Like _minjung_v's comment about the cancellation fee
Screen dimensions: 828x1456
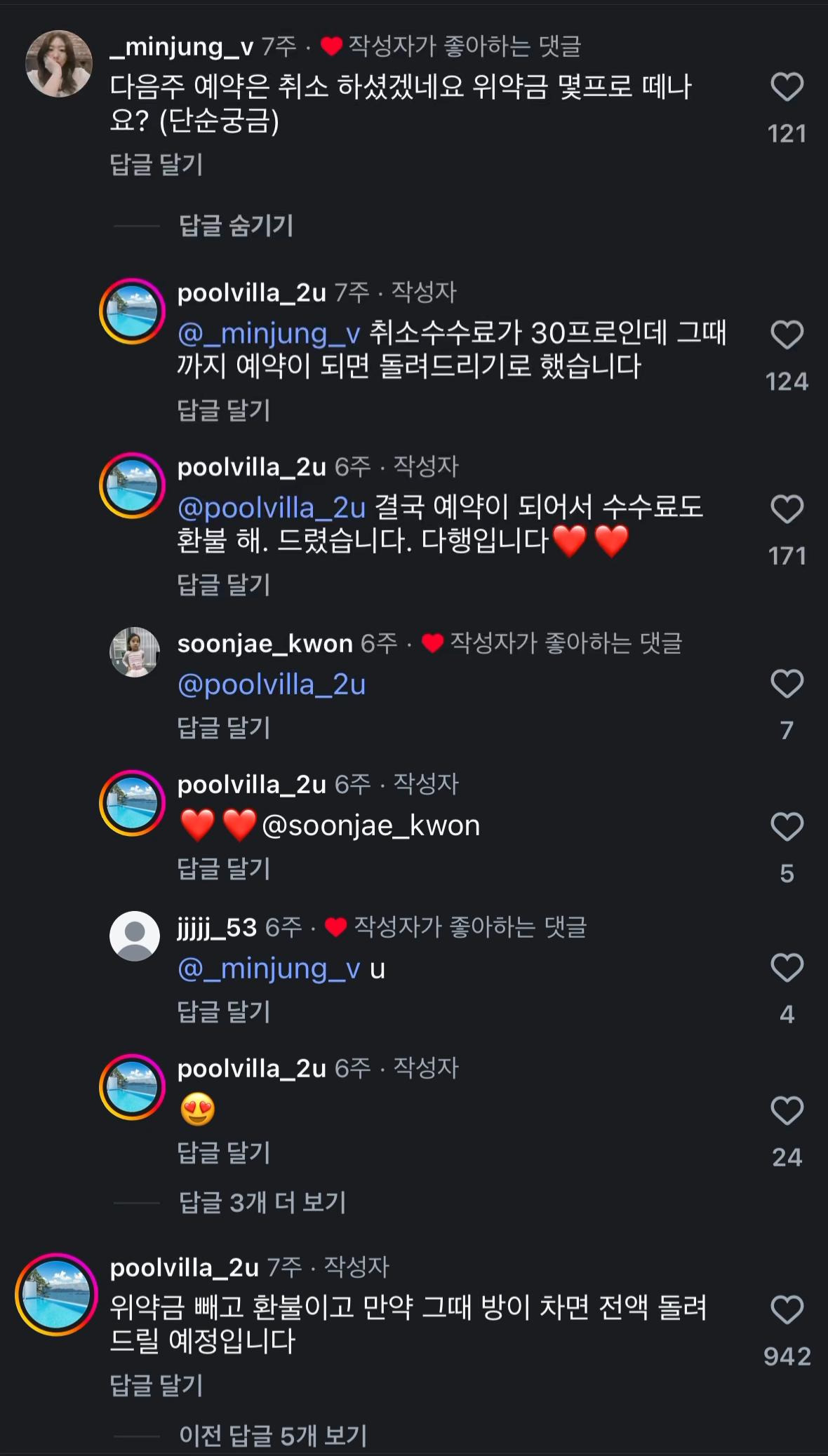coord(787,88)
